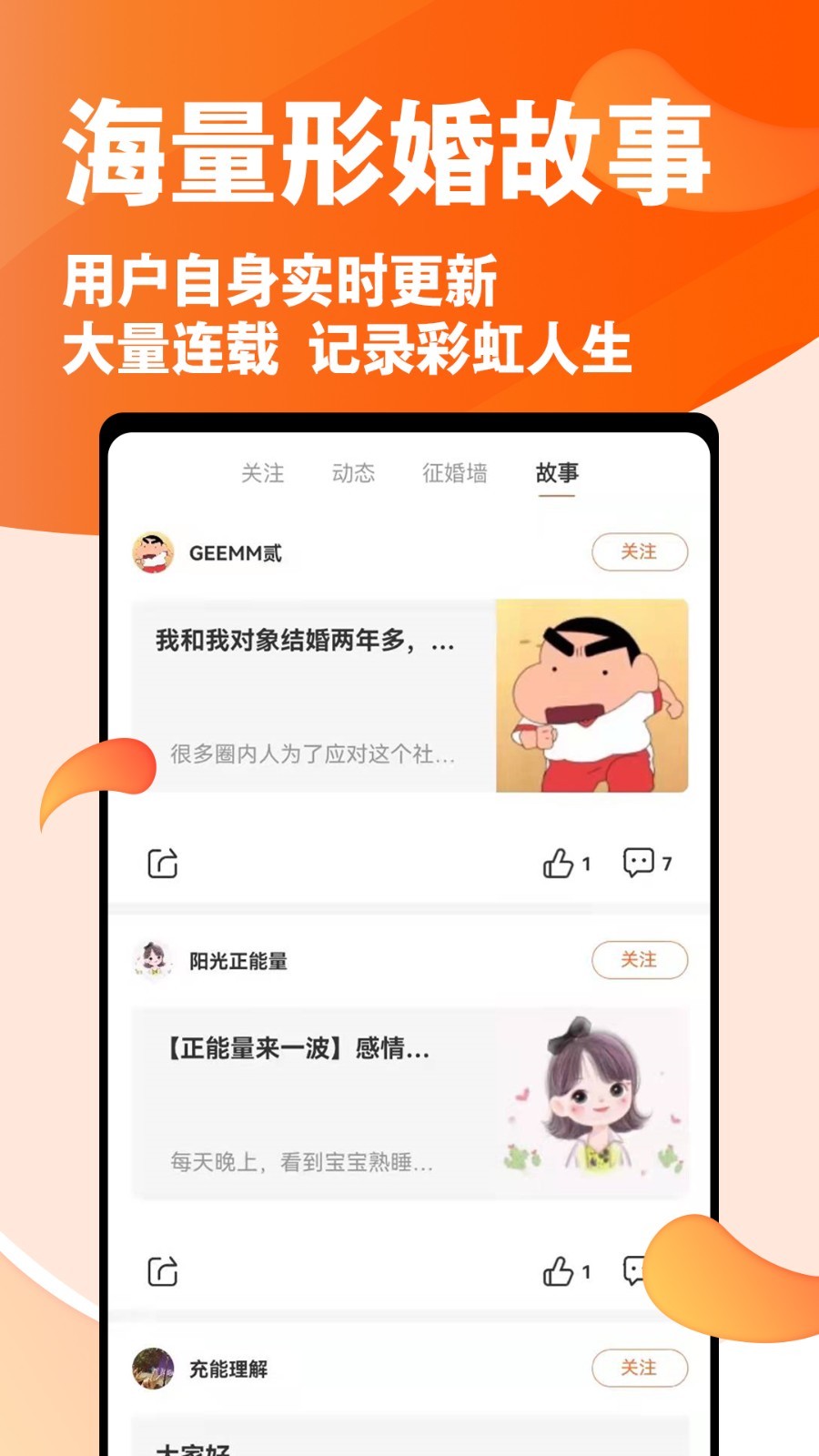Open GEEMM贰's profile avatar
This screenshot has width=819, height=1456.
click(x=153, y=551)
